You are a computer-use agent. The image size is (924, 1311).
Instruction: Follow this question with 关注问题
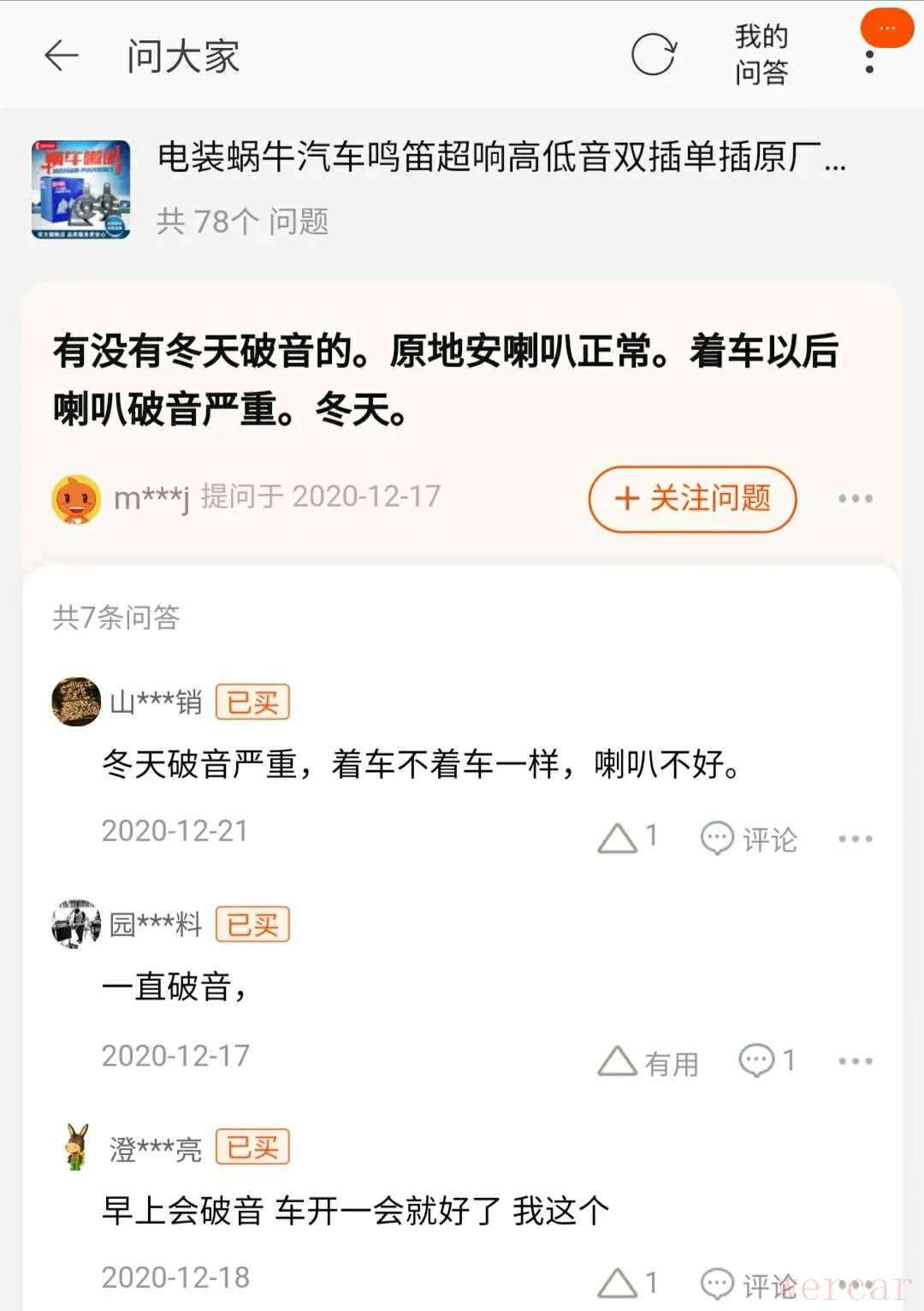click(x=693, y=498)
